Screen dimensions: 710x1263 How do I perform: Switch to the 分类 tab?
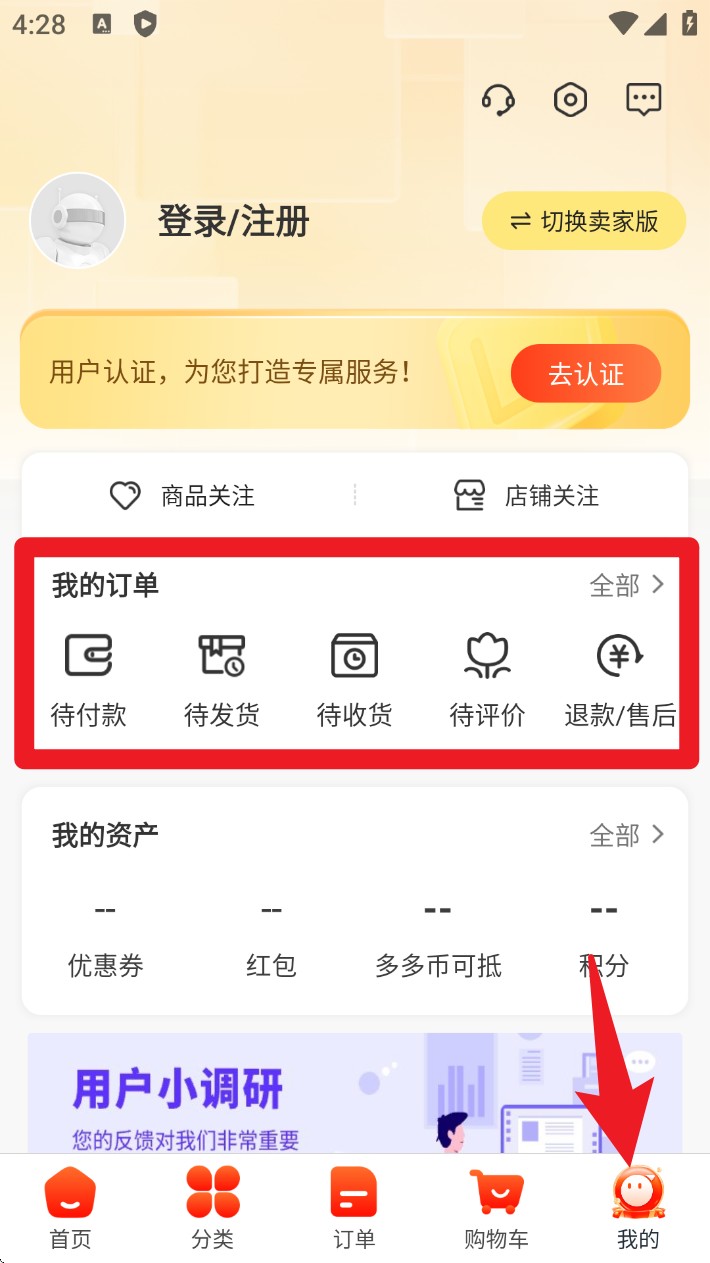pos(212,1208)
